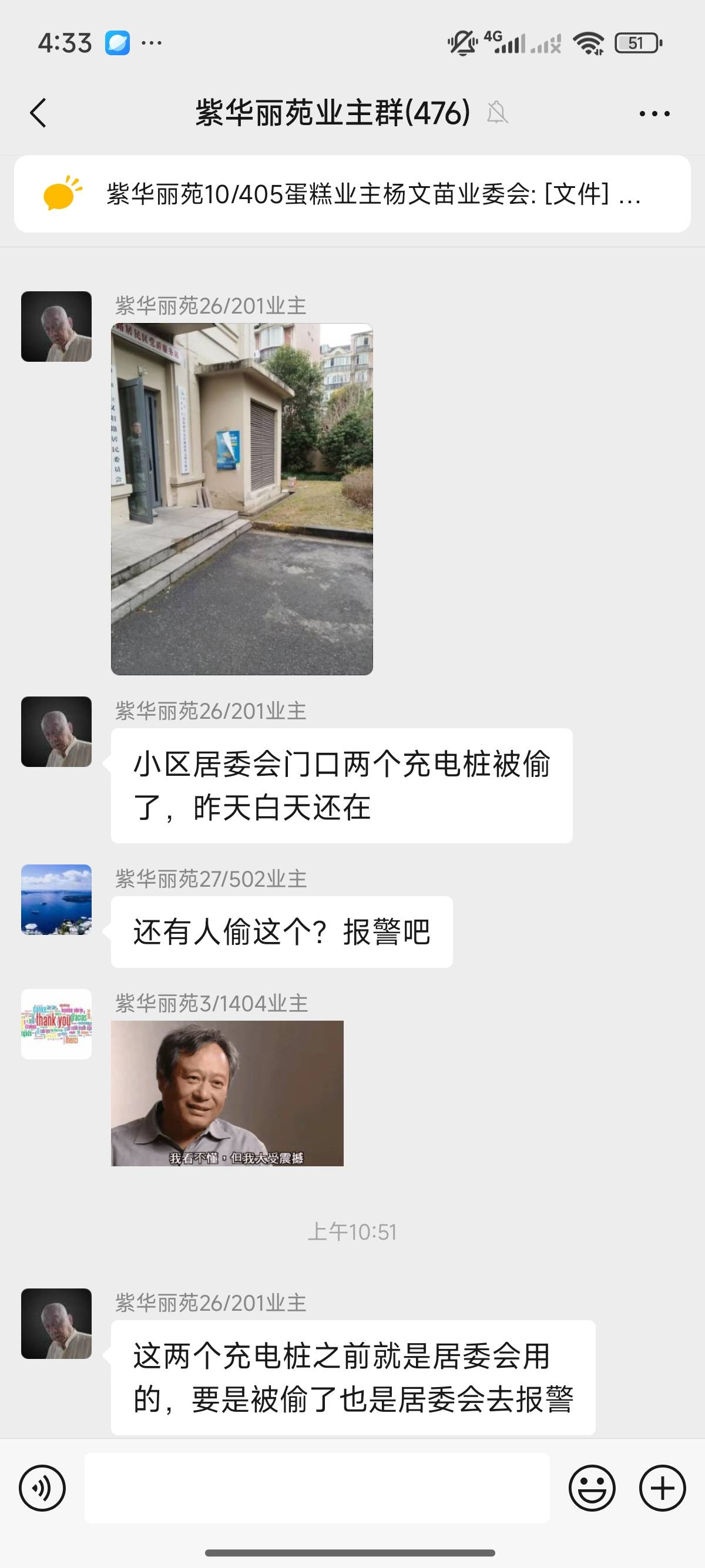This screenshot has width=705, height=1568.
Task: Open the profile of 紫华丽苑3/1404业主
Action: [56, 1024]
